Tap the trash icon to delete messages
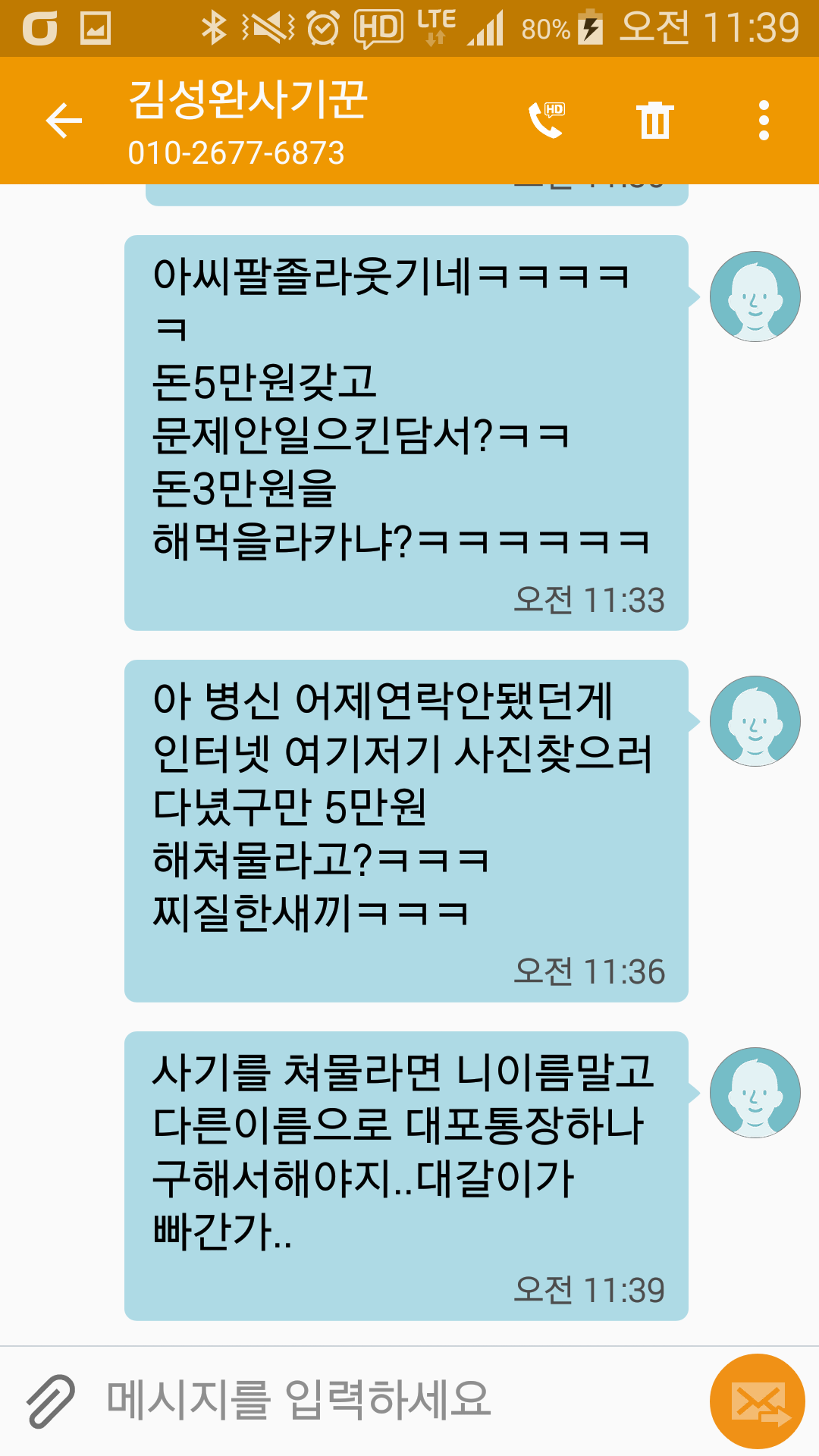The width and height of the screenshot is (819, 1456). [x=655, y=120]
